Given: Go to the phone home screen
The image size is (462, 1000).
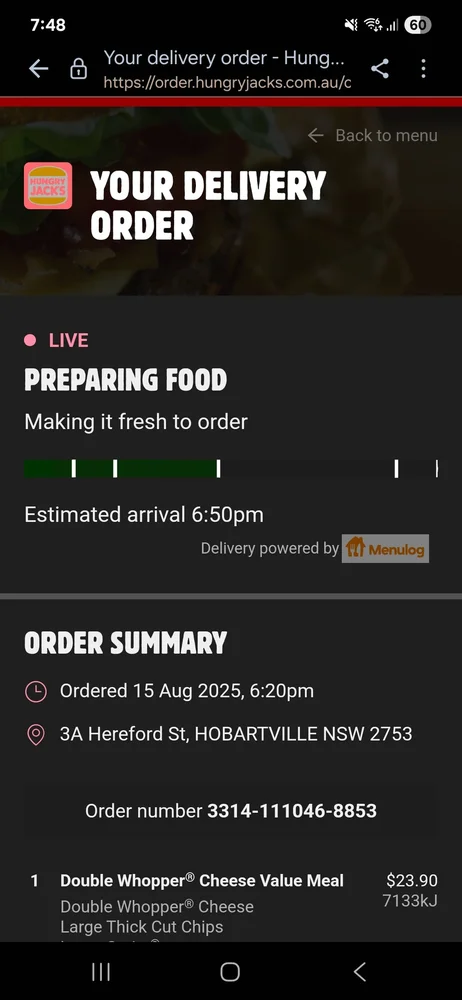Looking at the screenshot, I should [x=230, y=972].
